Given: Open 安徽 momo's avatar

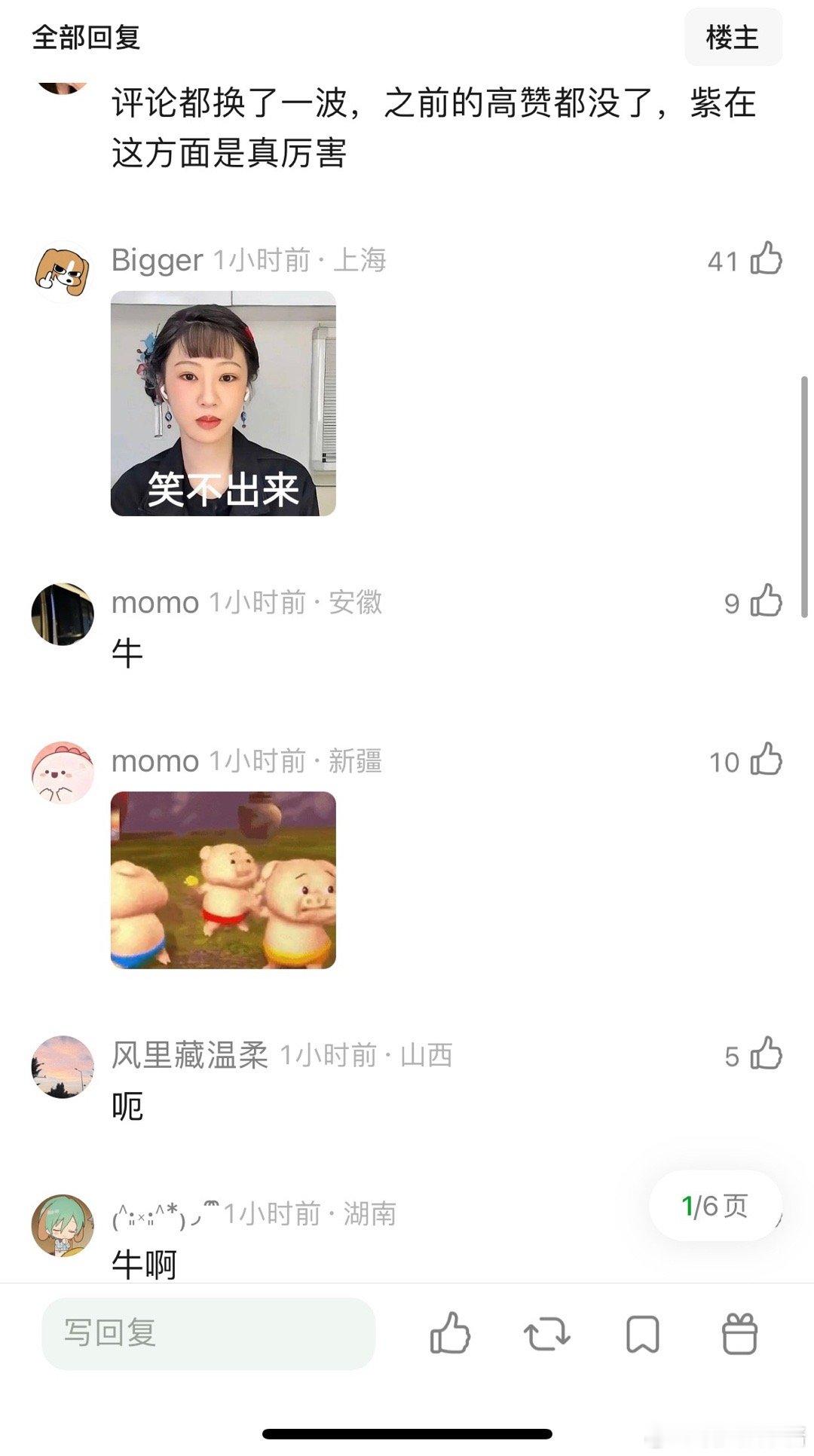Looking at the screenshot, I should (63, 614).
